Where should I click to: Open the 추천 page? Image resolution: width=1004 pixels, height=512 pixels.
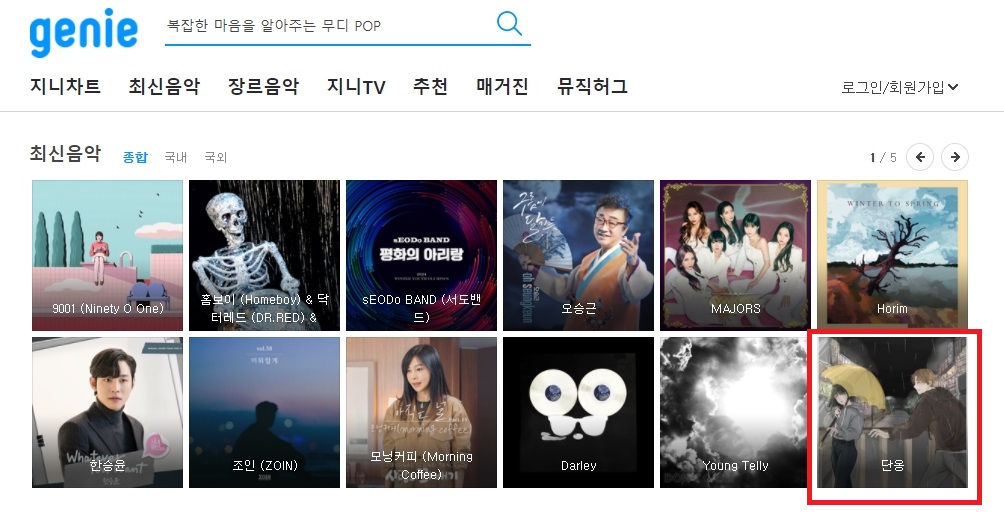[430, 86]
